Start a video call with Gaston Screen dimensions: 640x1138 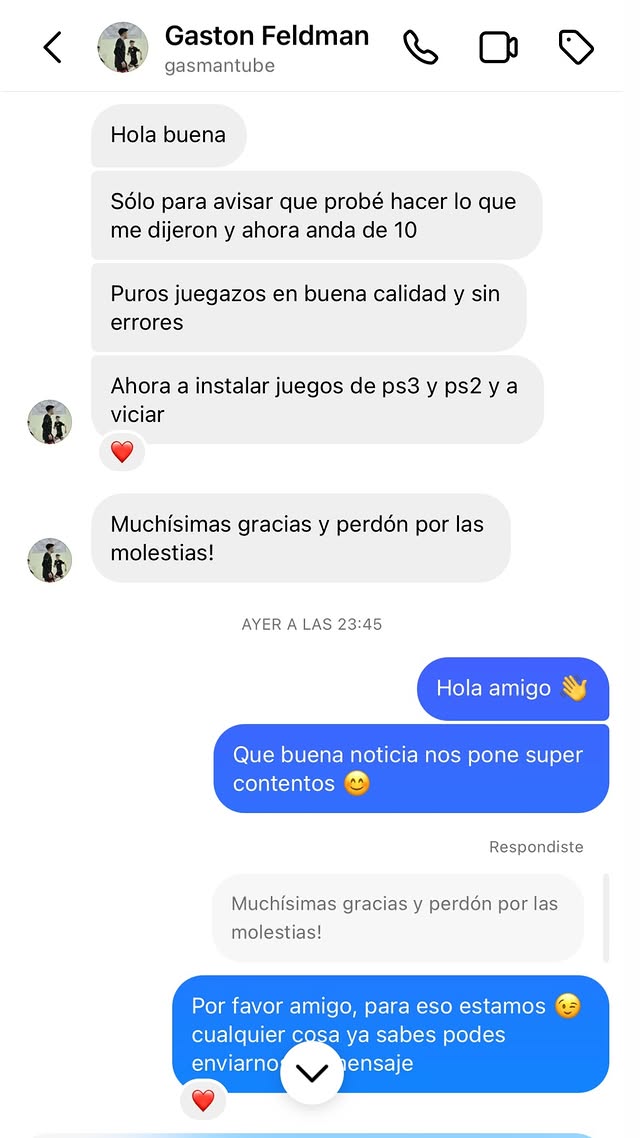pyautogui.click(x=498, y=47)
